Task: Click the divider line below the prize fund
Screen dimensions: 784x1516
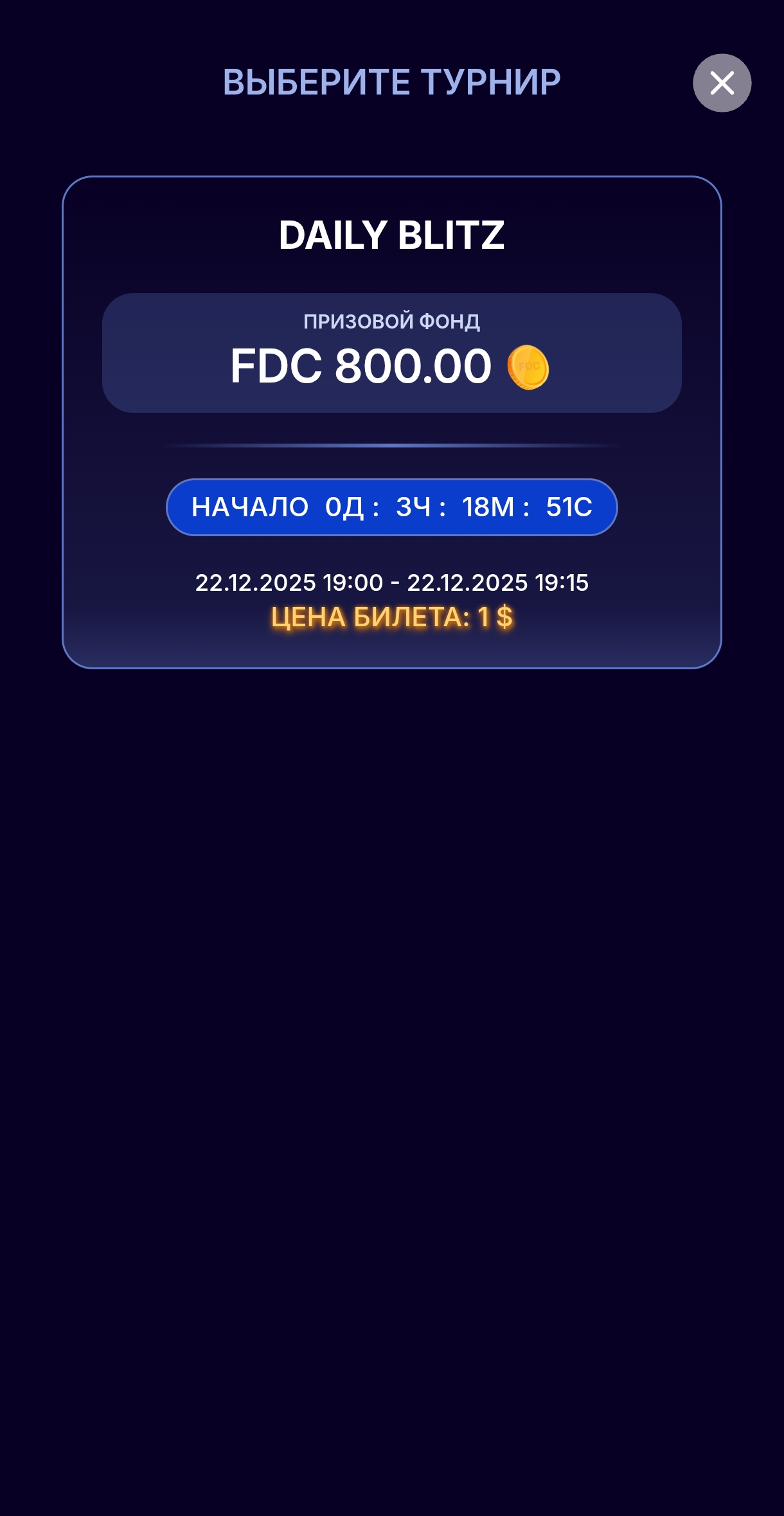Action: point(392,444)
